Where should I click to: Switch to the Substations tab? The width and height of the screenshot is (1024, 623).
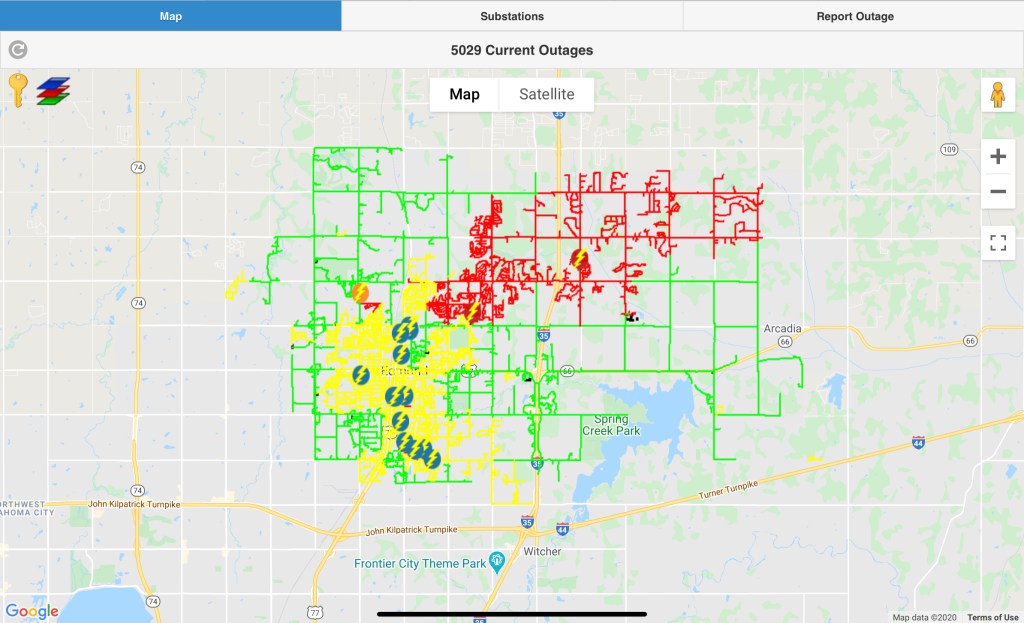coord(512,16)
